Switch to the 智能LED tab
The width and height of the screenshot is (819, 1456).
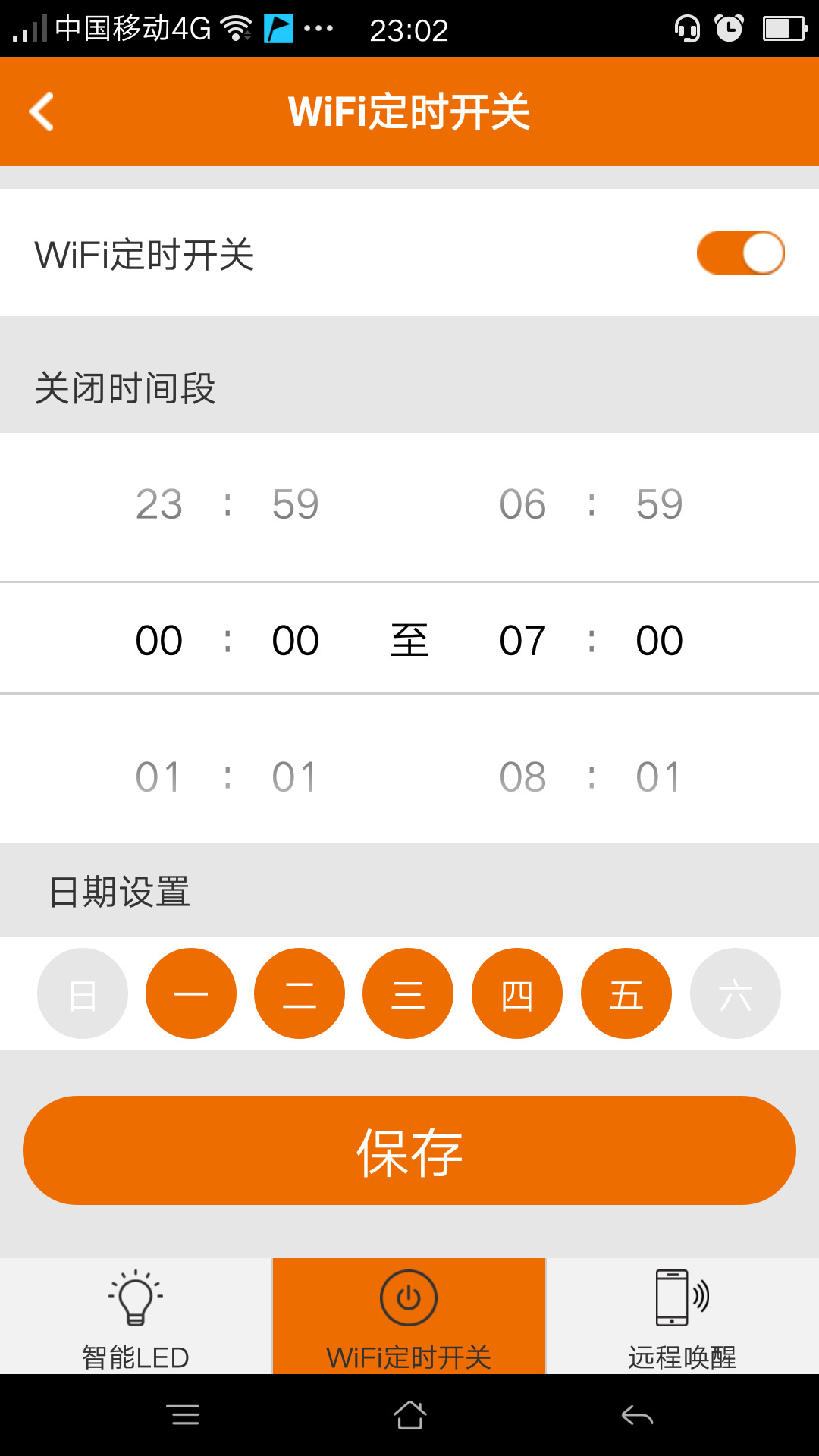tap(136, 1316)
